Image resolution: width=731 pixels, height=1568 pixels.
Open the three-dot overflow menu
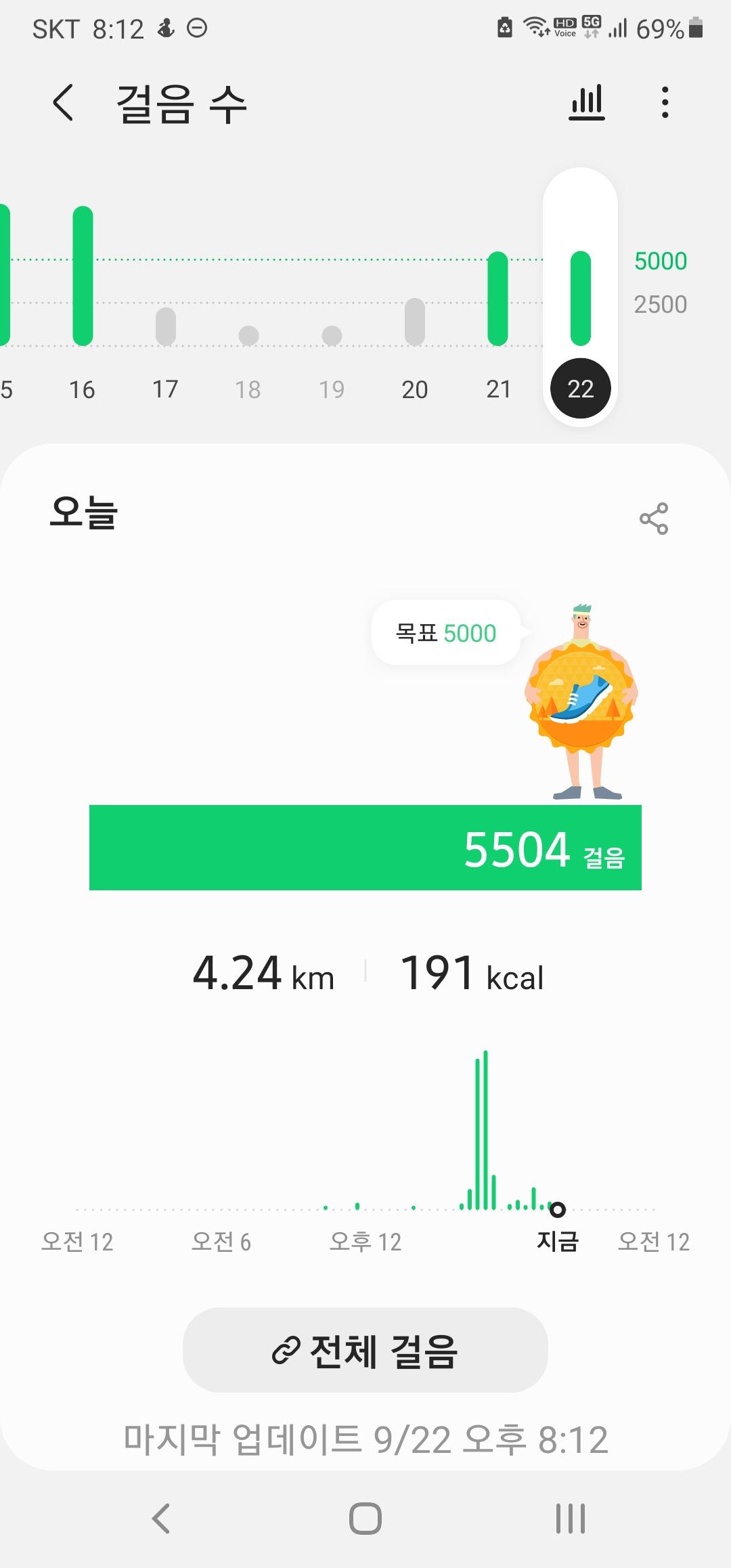point(665,103)
